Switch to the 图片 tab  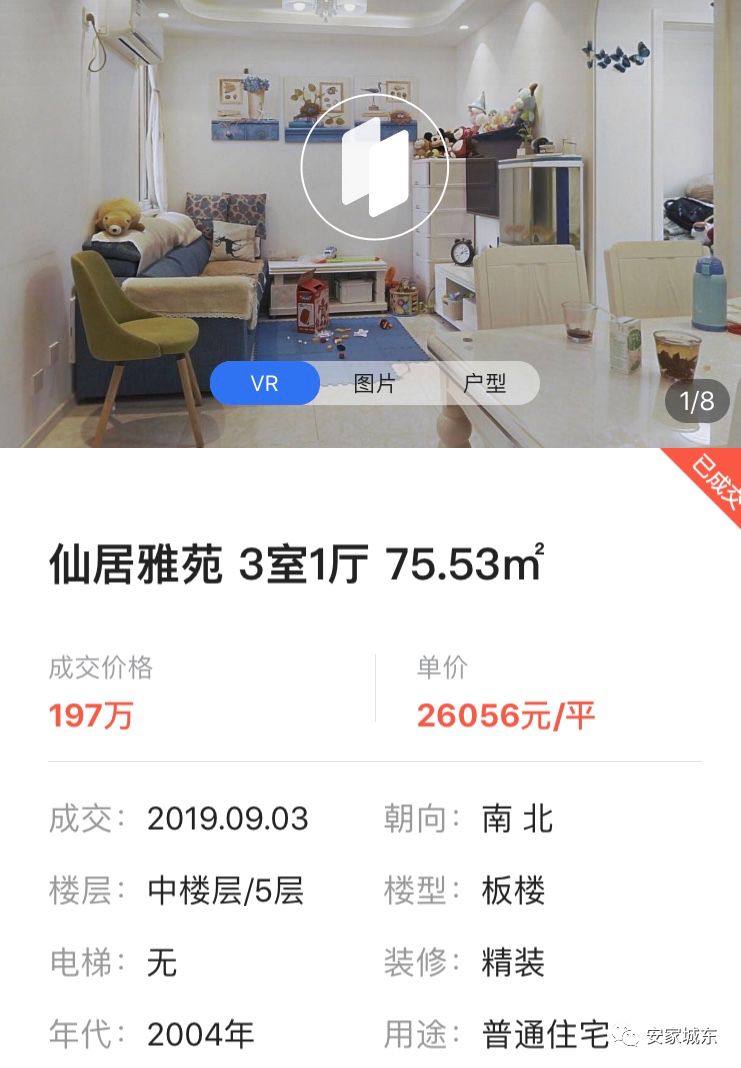[x=375, y=383]
